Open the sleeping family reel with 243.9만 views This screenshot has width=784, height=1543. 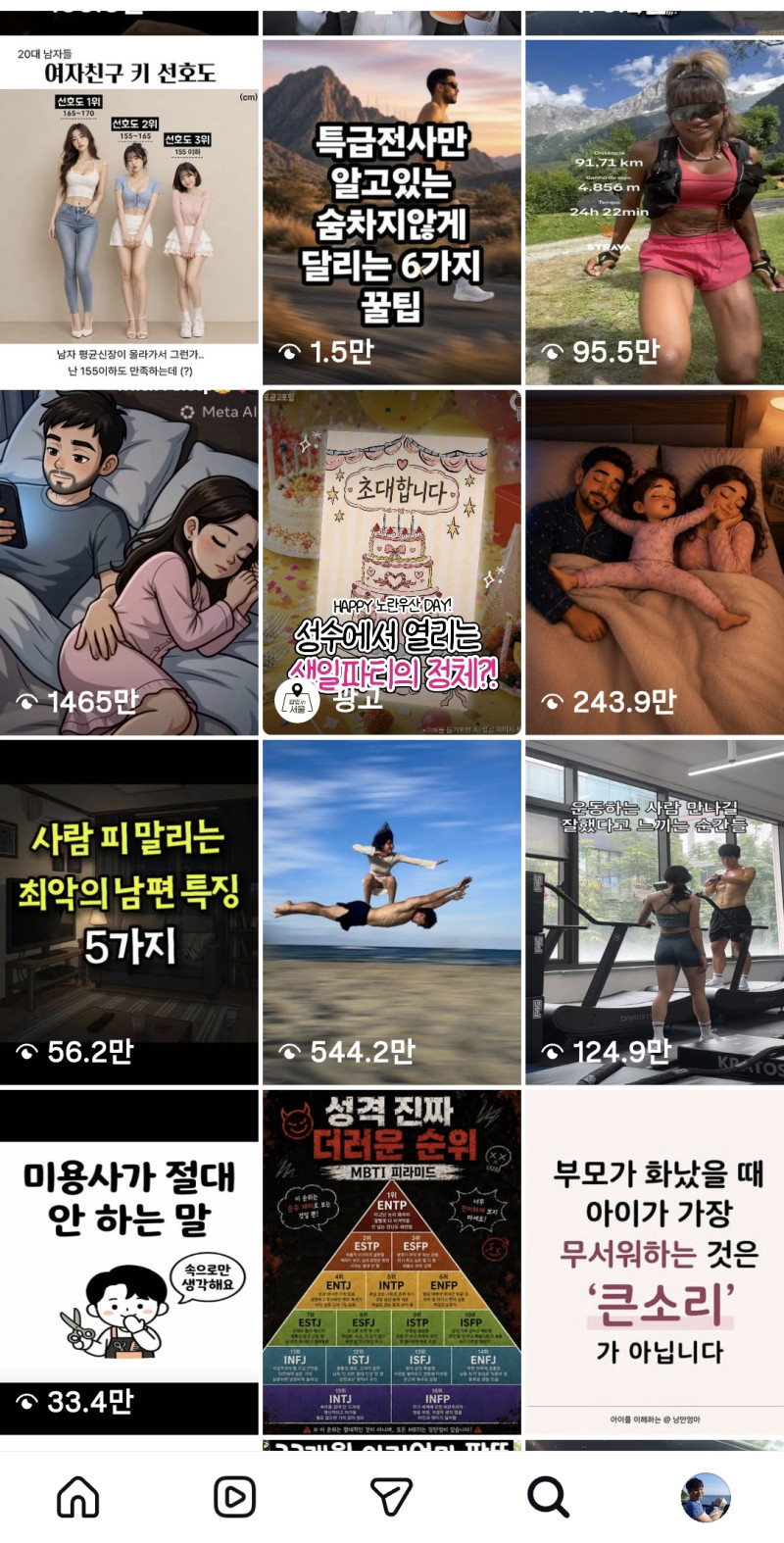655,563
